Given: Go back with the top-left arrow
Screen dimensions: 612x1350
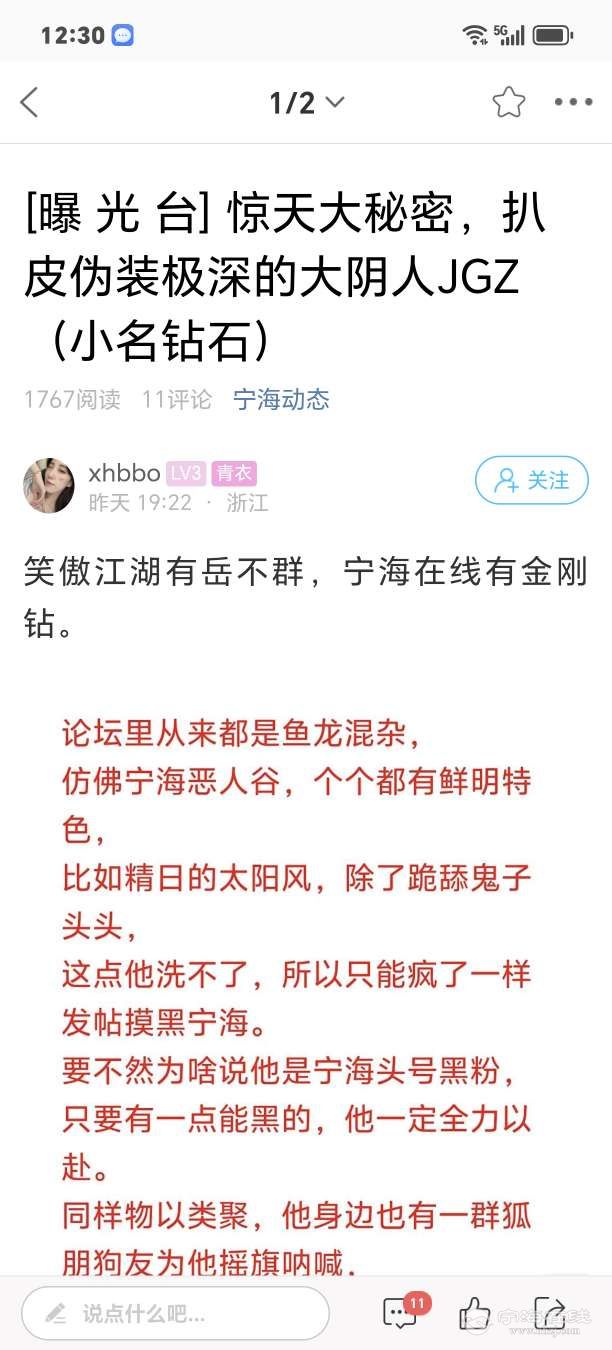Looking at the screenshot, I should pos(29,102).
